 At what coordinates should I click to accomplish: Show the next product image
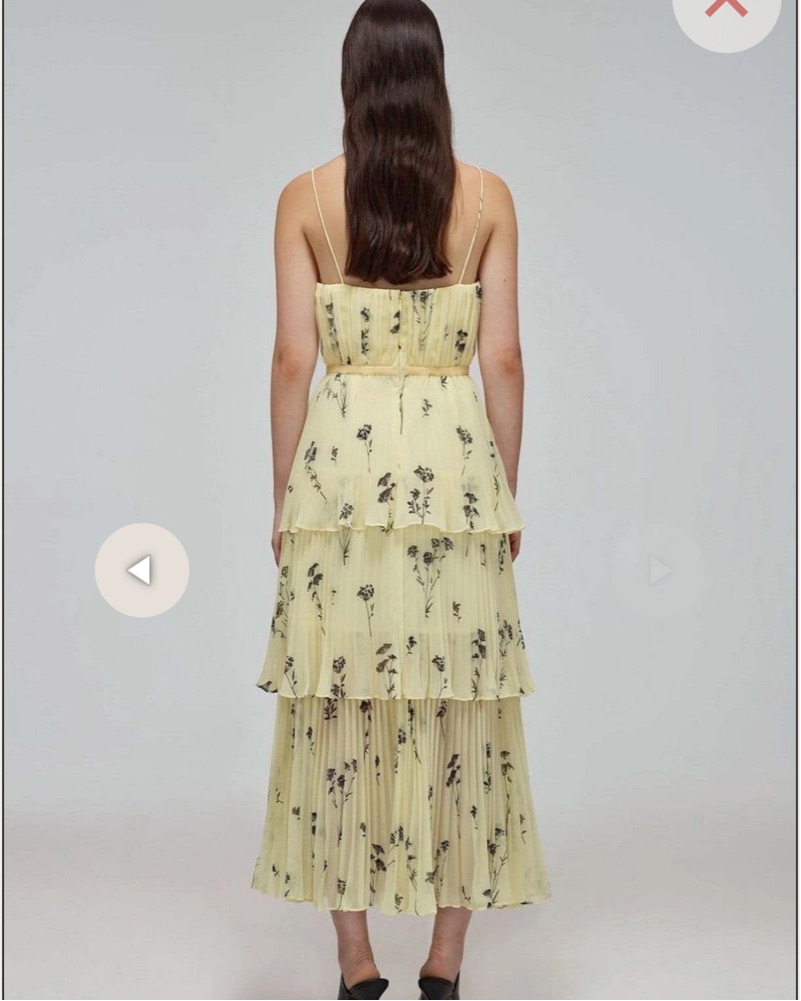(659, 571)
